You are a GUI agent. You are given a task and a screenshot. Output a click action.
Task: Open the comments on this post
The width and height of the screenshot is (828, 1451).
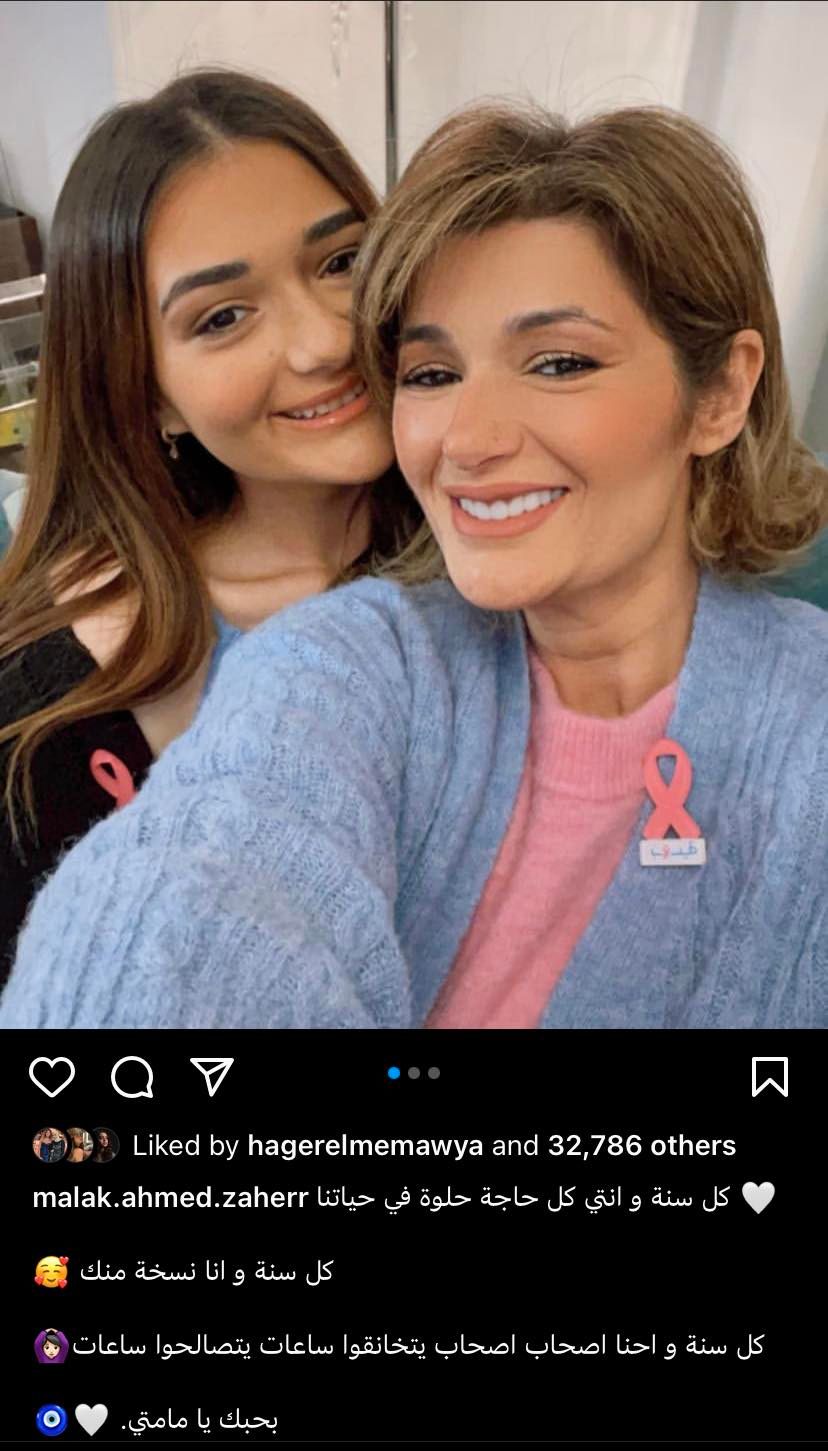[x=132, y=1077]
